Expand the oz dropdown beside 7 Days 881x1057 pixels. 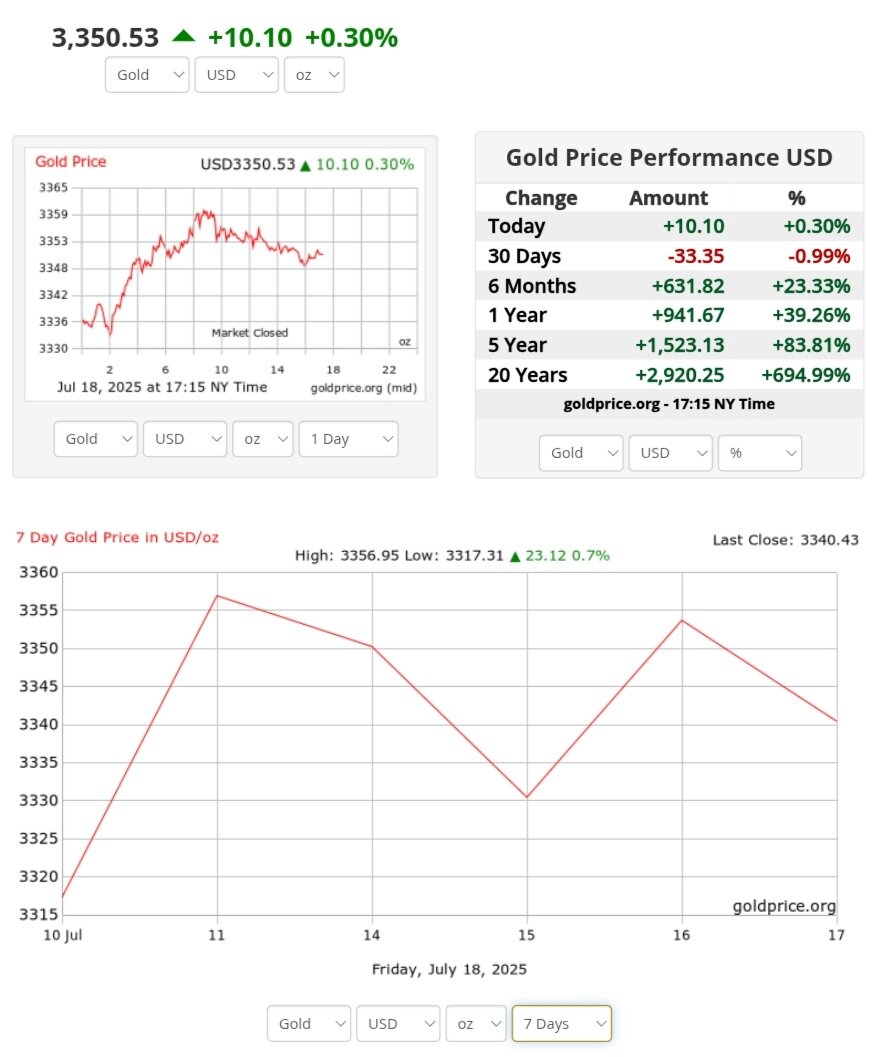(476, 1023)
